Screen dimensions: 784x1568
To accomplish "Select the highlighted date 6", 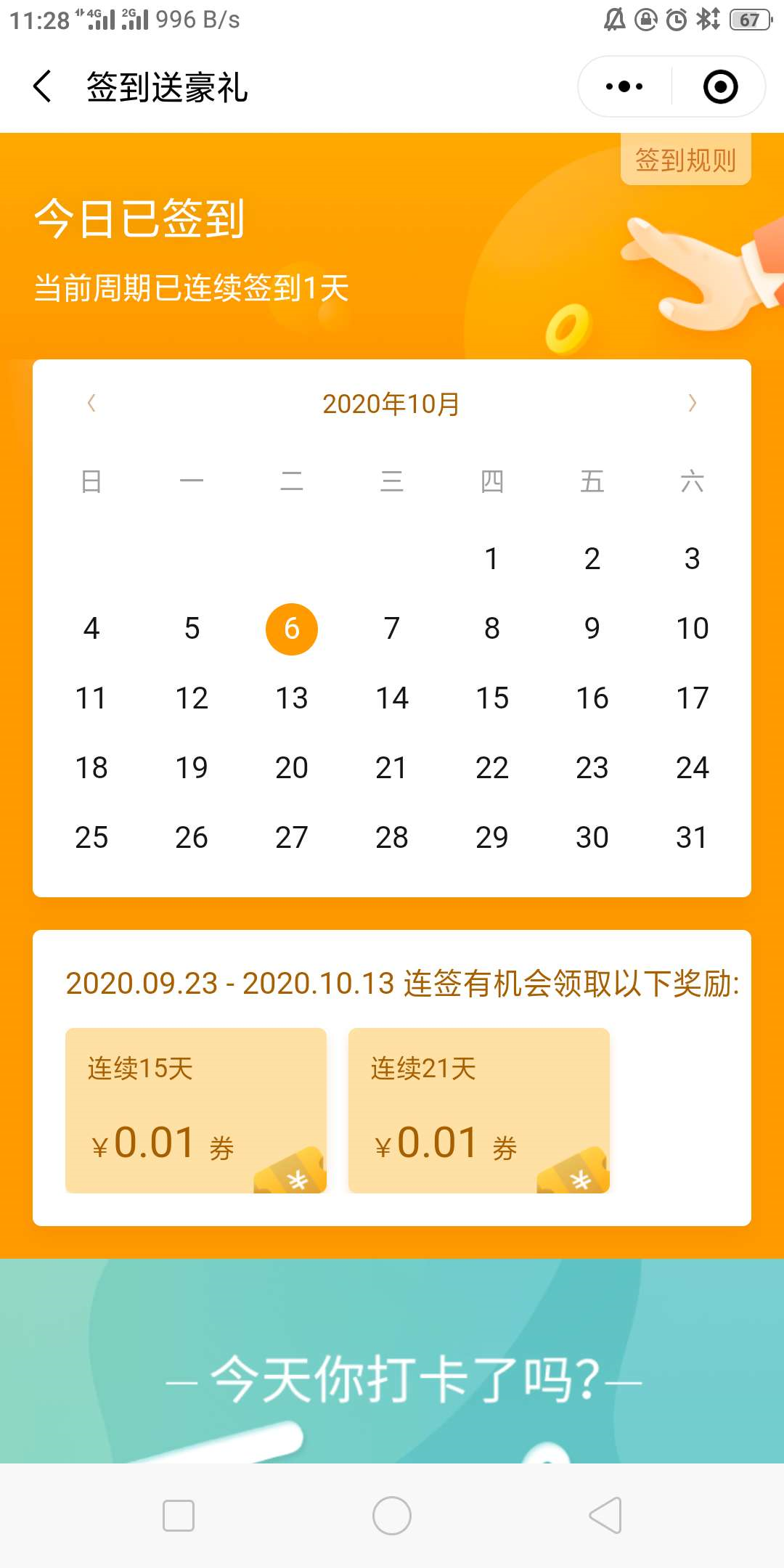I will tap(292, 629).
